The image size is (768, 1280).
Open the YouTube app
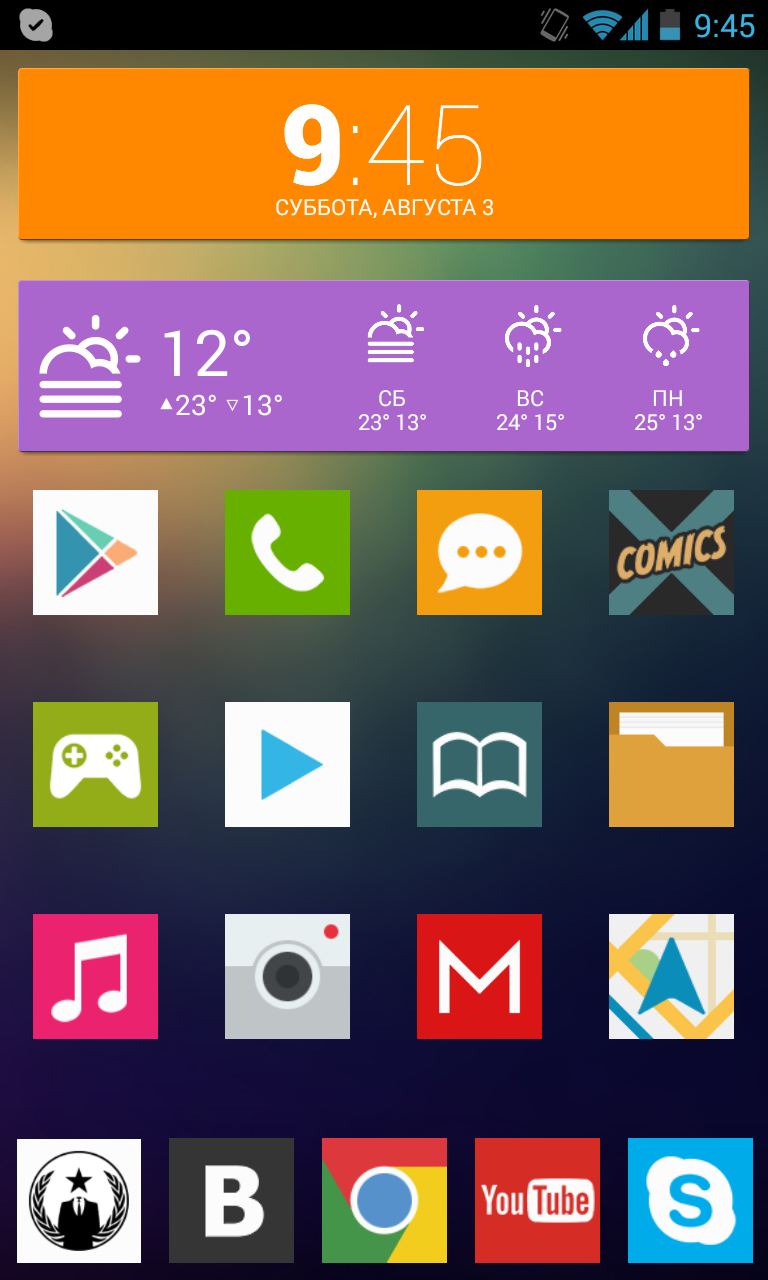537,1200
